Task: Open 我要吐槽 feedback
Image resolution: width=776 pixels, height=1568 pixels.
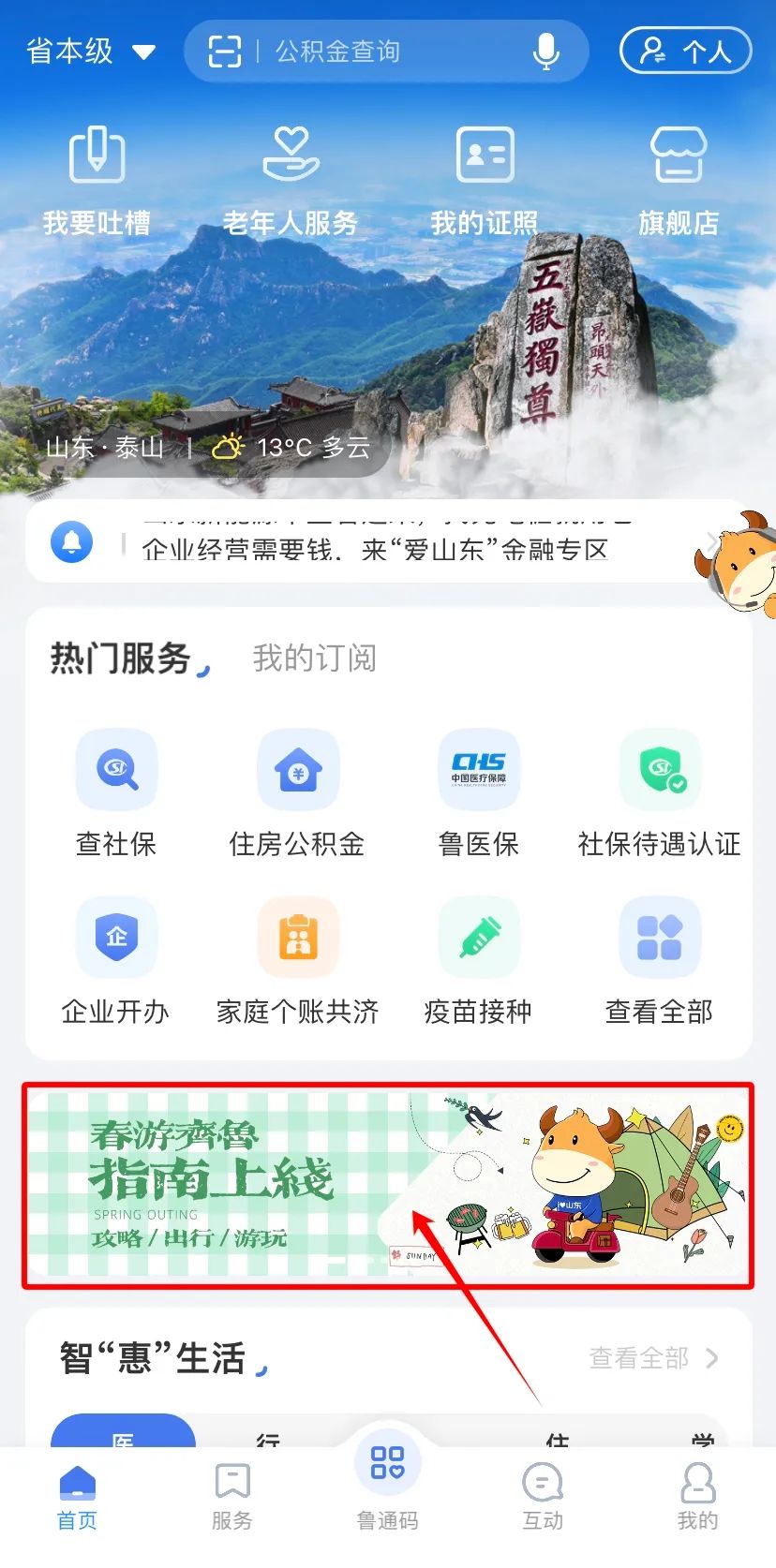Action: point(97,180)
